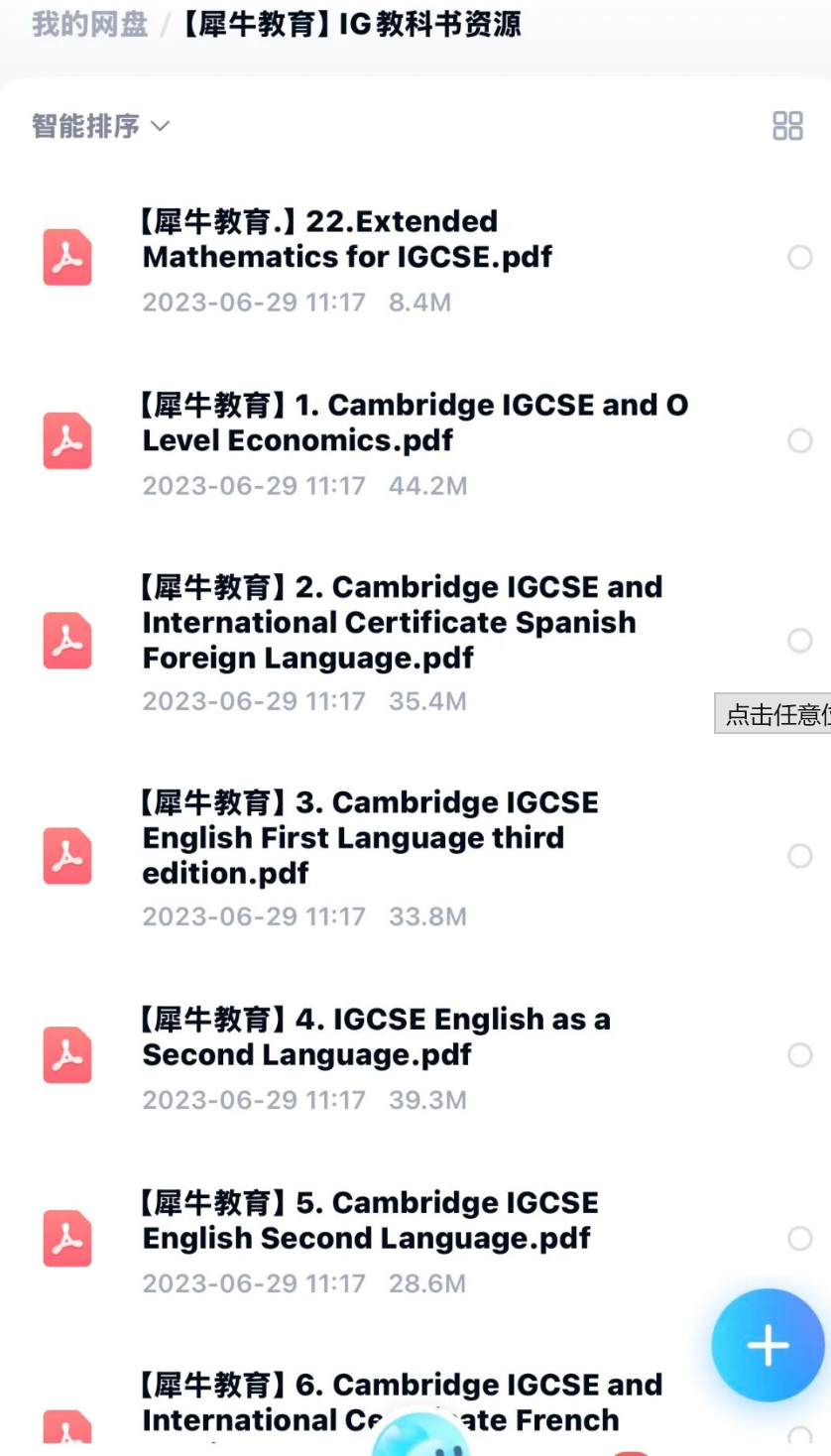Viewport: 831px width, 1456px height.
Task: Tap the blue plus floating button
Action: tap(768, 1346)
